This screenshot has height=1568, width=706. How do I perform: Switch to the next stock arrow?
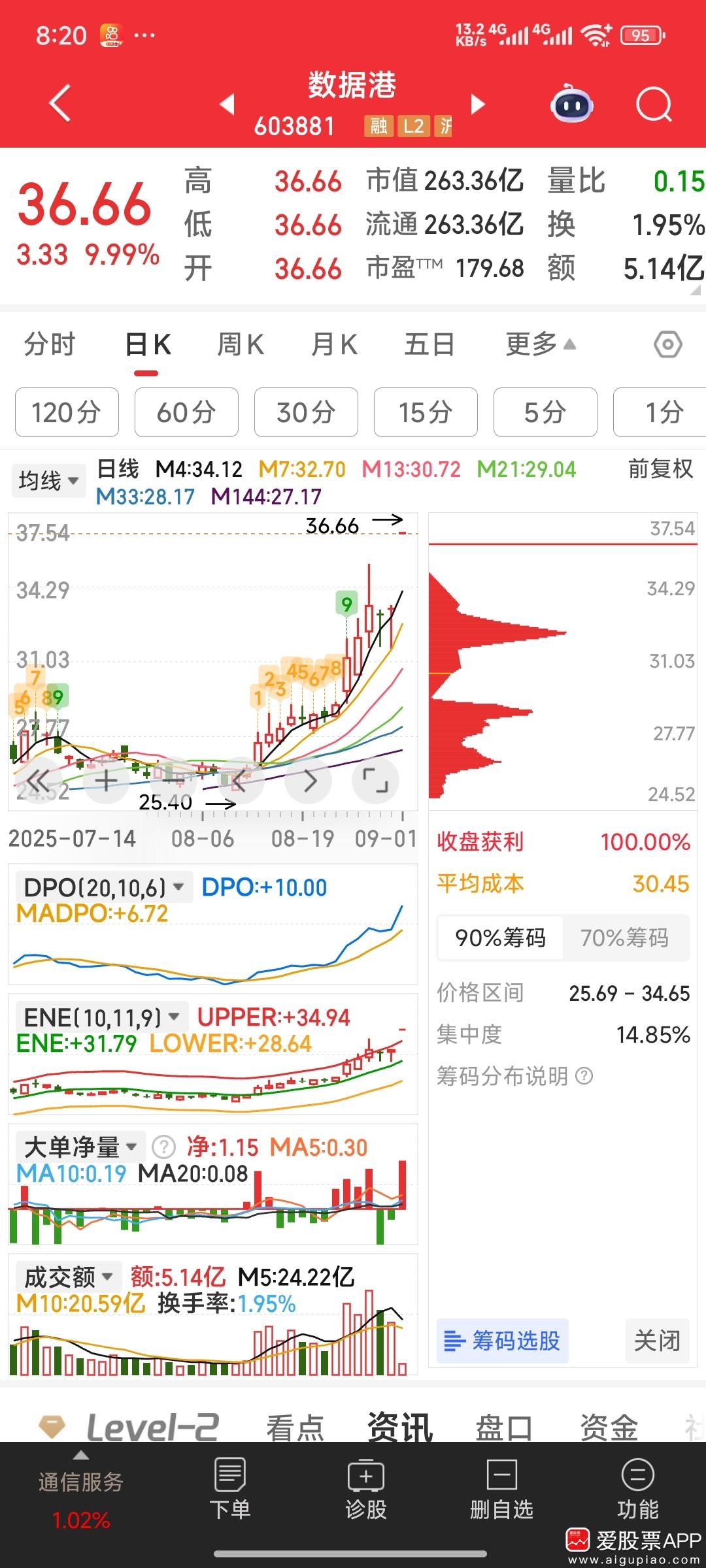point(478,104)
